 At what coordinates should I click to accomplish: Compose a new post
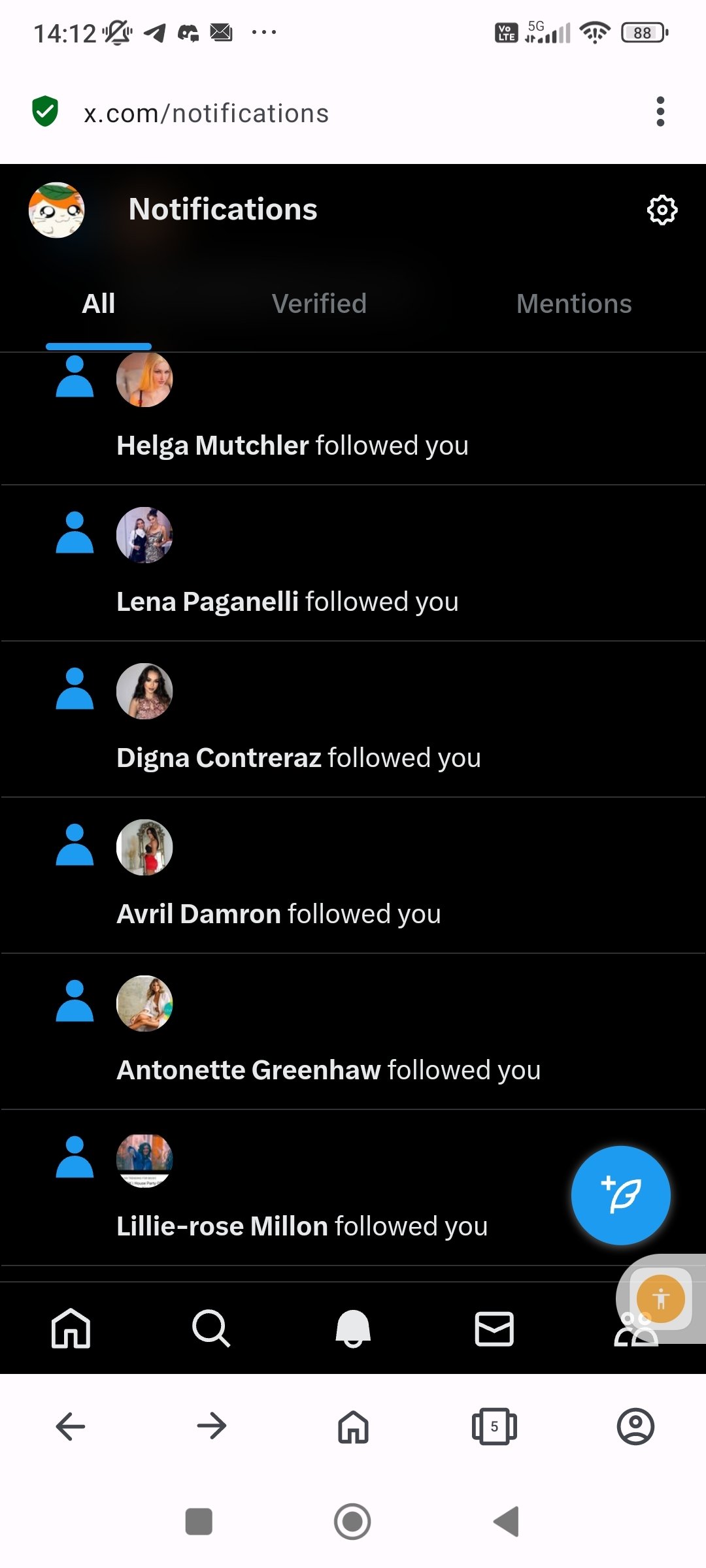[620, 1195]
